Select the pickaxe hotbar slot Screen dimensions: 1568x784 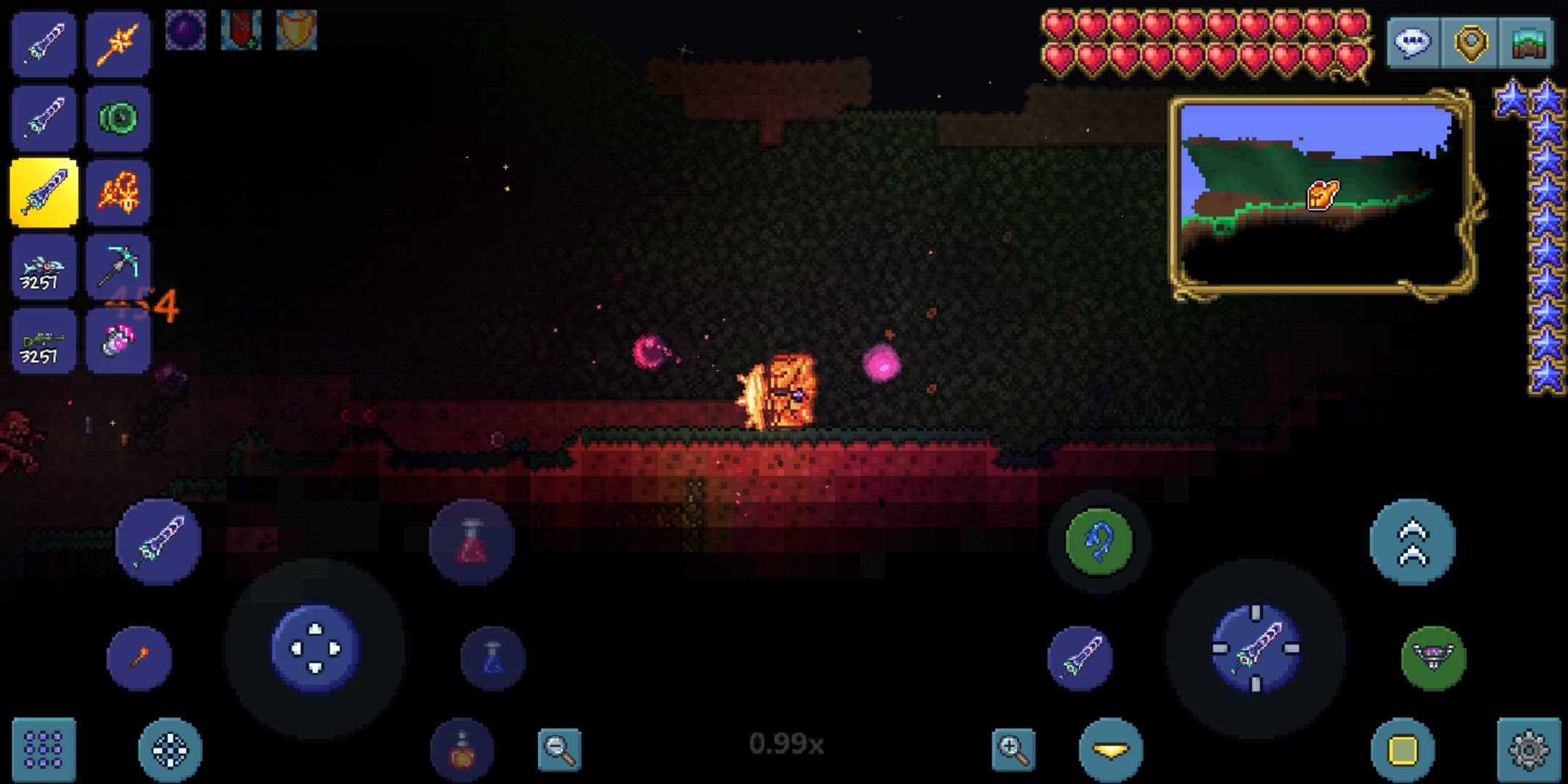point(118,266)
